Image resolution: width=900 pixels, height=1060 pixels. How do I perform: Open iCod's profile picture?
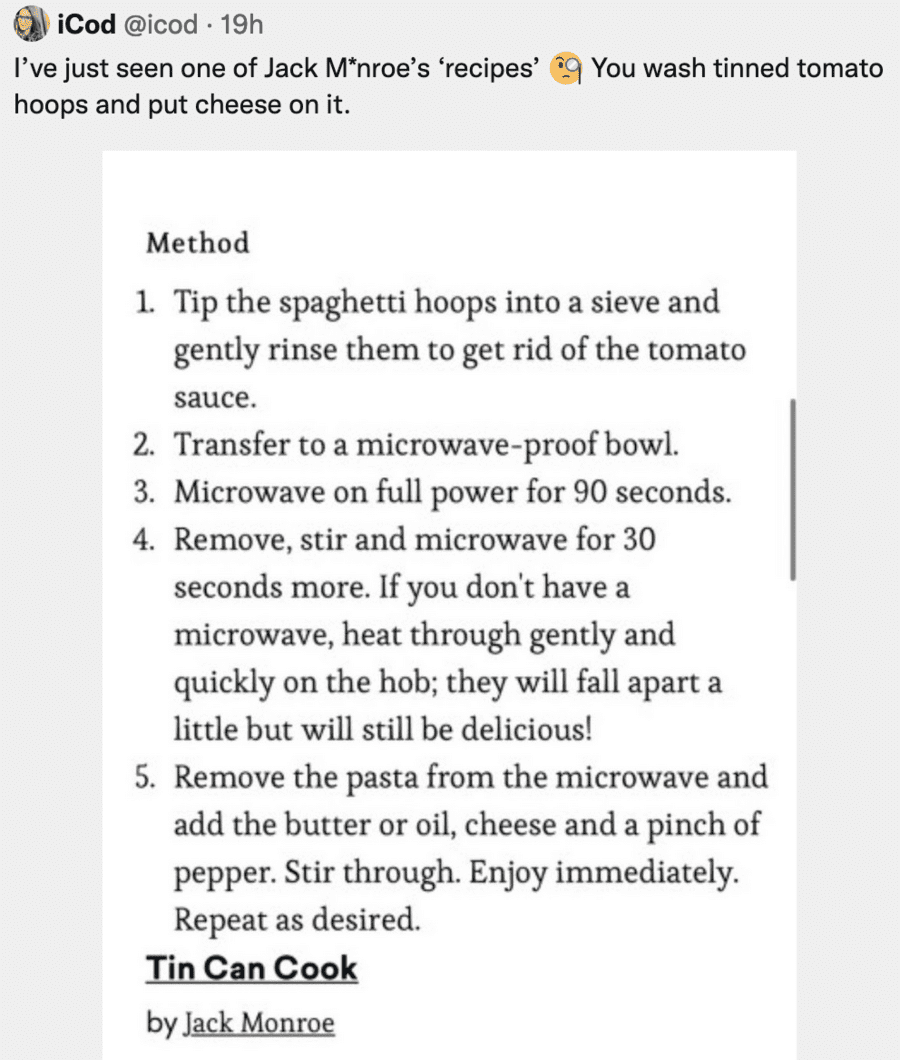pos(30,23)
